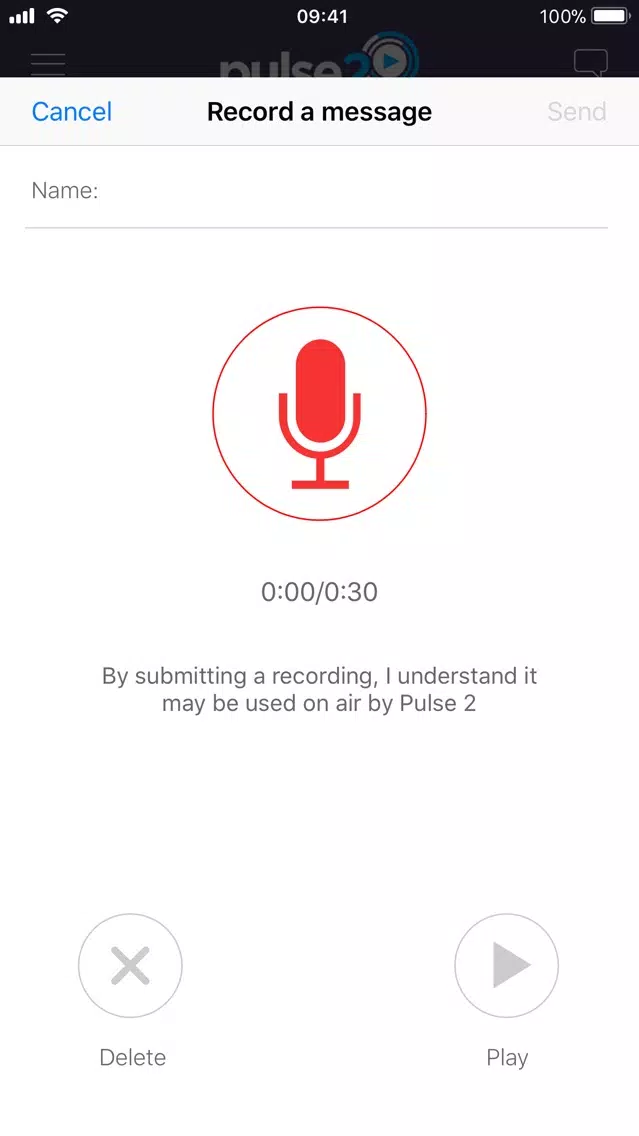The image size is (639, 1136).
Task: Send the recorded message
Action: pyautogui.click(x=577, y=112)
